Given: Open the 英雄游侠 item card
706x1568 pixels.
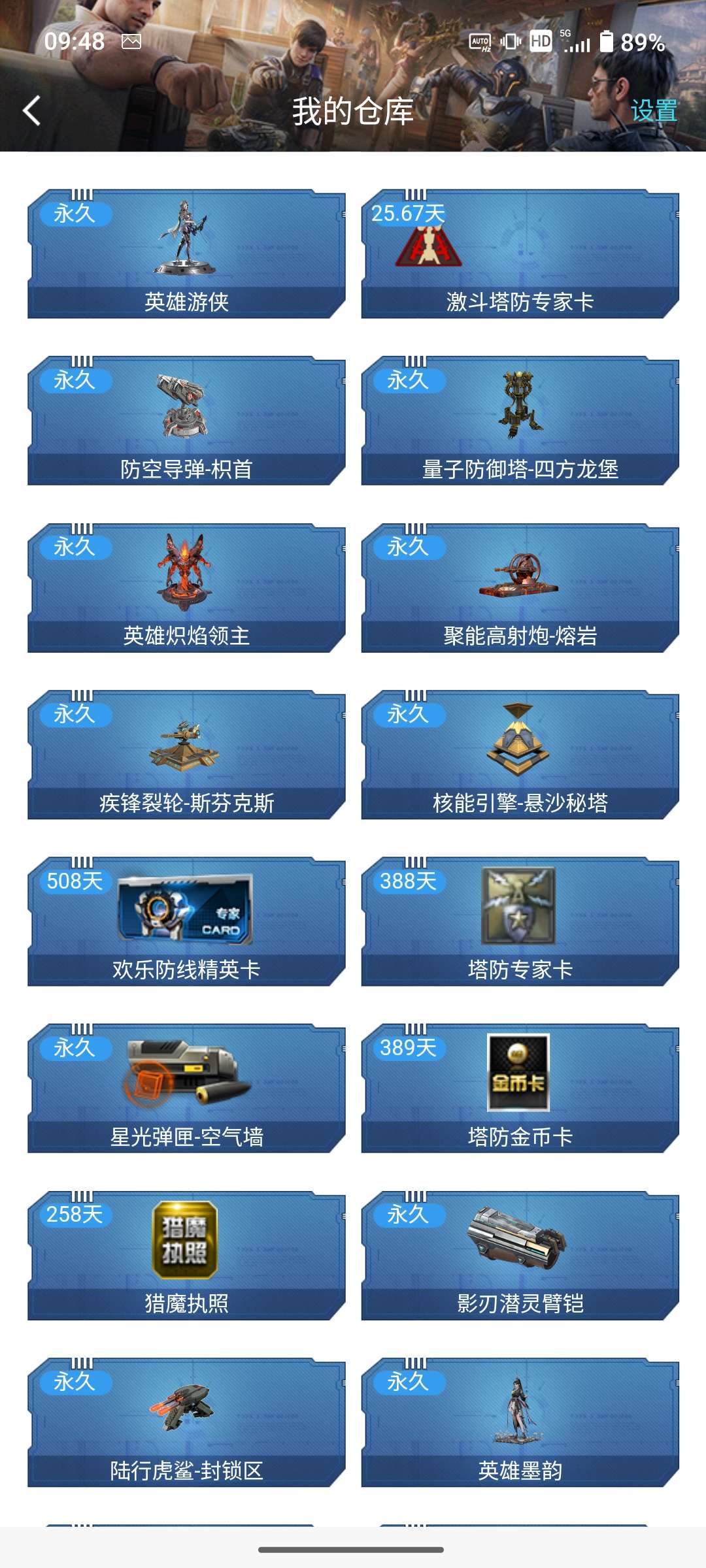Looking at the screenshot, I should tap(186, 254).
